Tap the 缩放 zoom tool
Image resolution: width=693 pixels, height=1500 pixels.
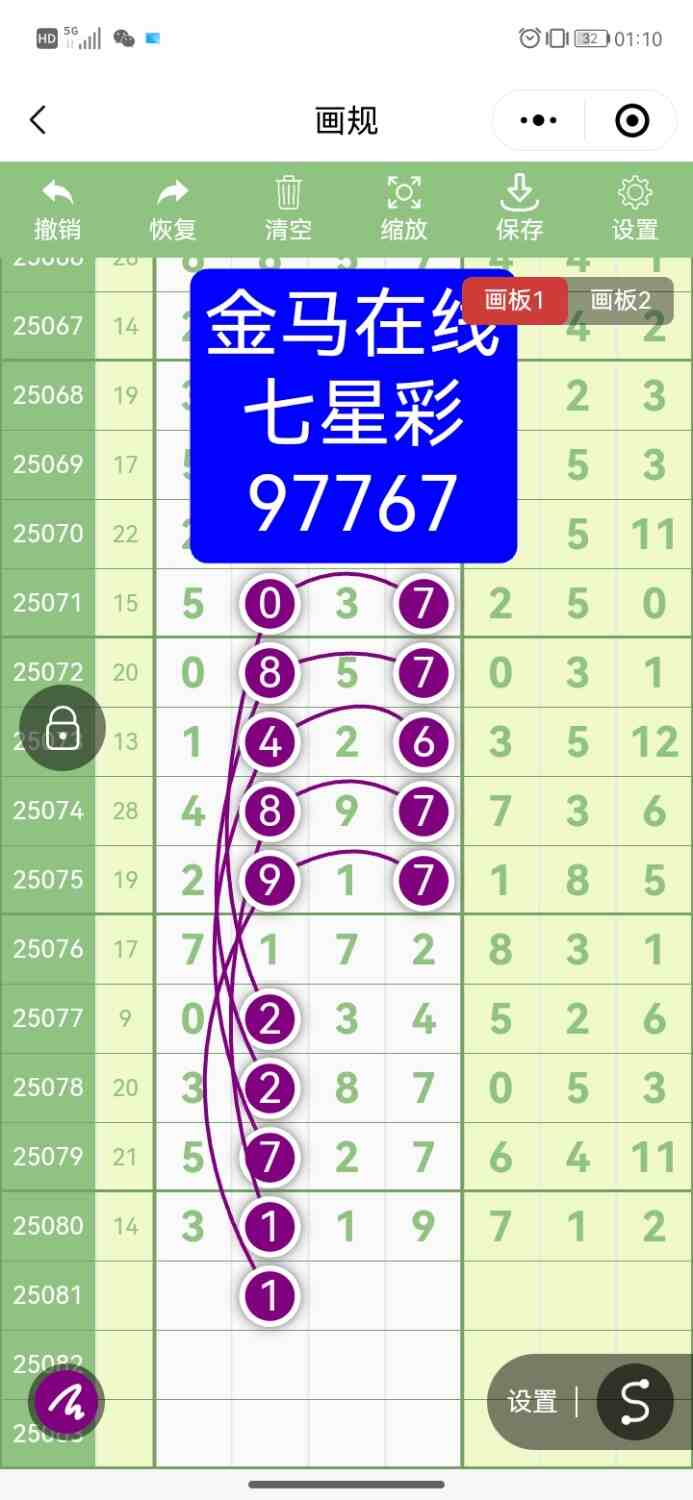click(404, 210)
